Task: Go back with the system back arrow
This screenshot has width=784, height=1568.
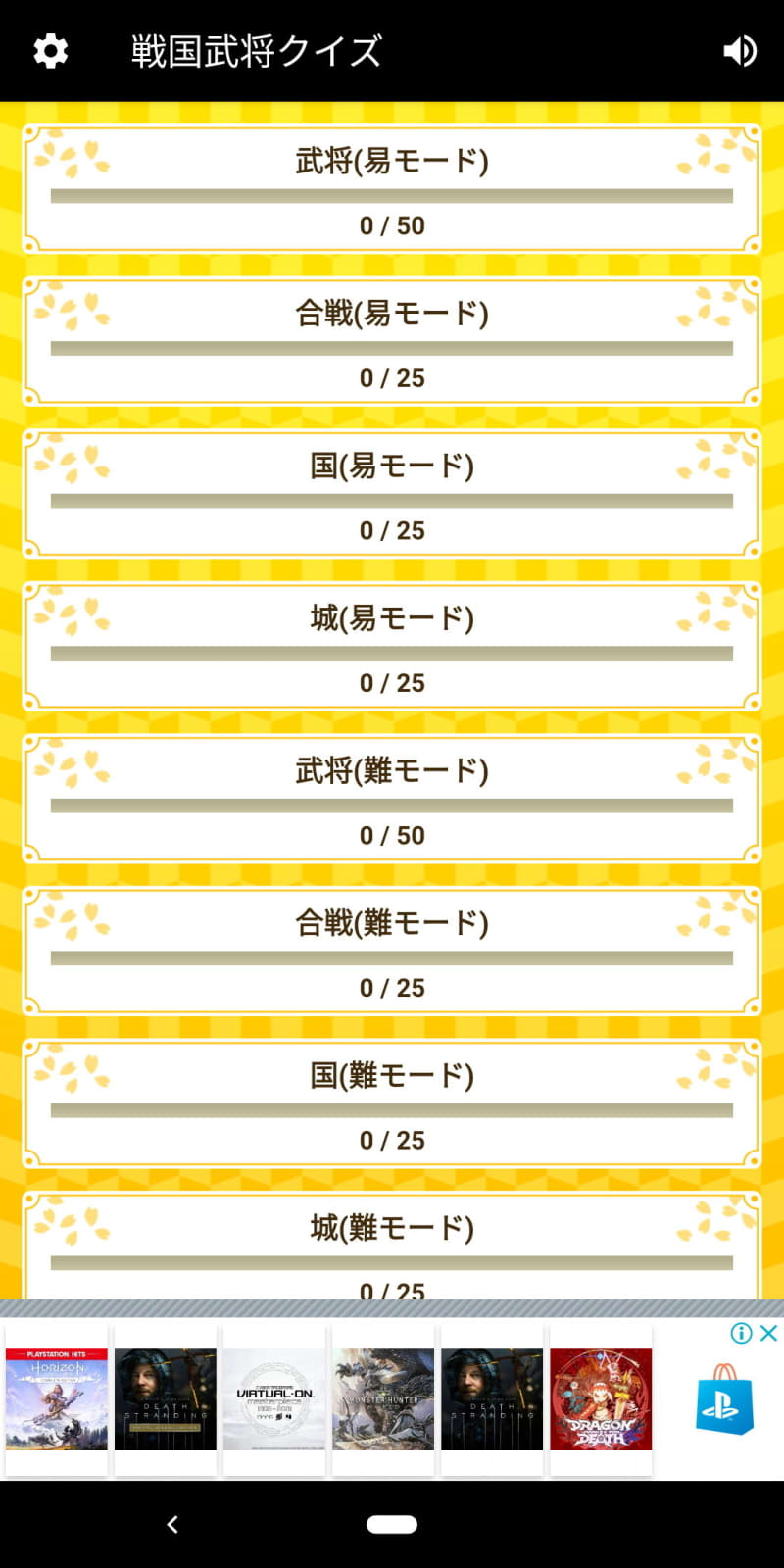Action: [172, 1524]
